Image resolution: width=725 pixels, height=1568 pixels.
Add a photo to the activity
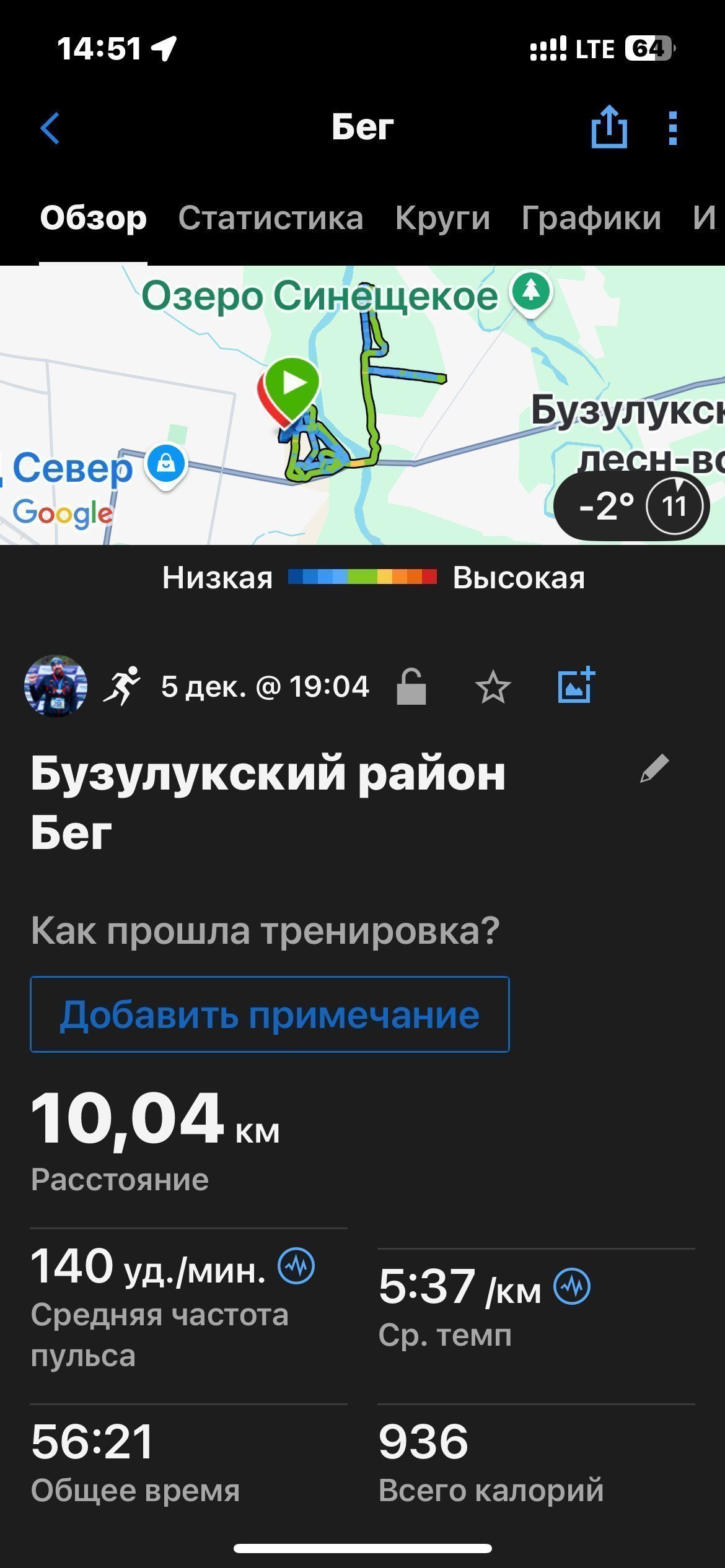click(576, 686)
